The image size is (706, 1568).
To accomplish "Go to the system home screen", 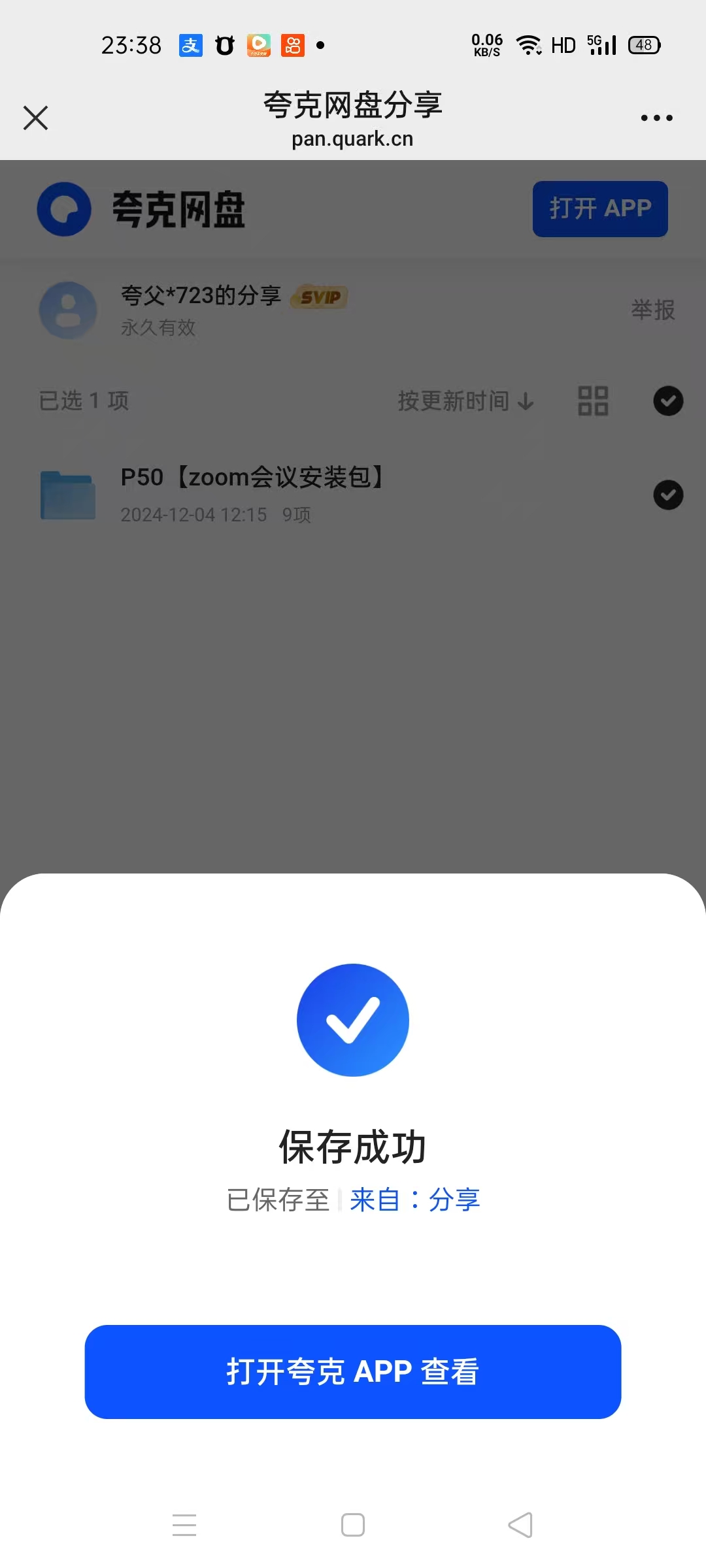I will pos(353,1525).
